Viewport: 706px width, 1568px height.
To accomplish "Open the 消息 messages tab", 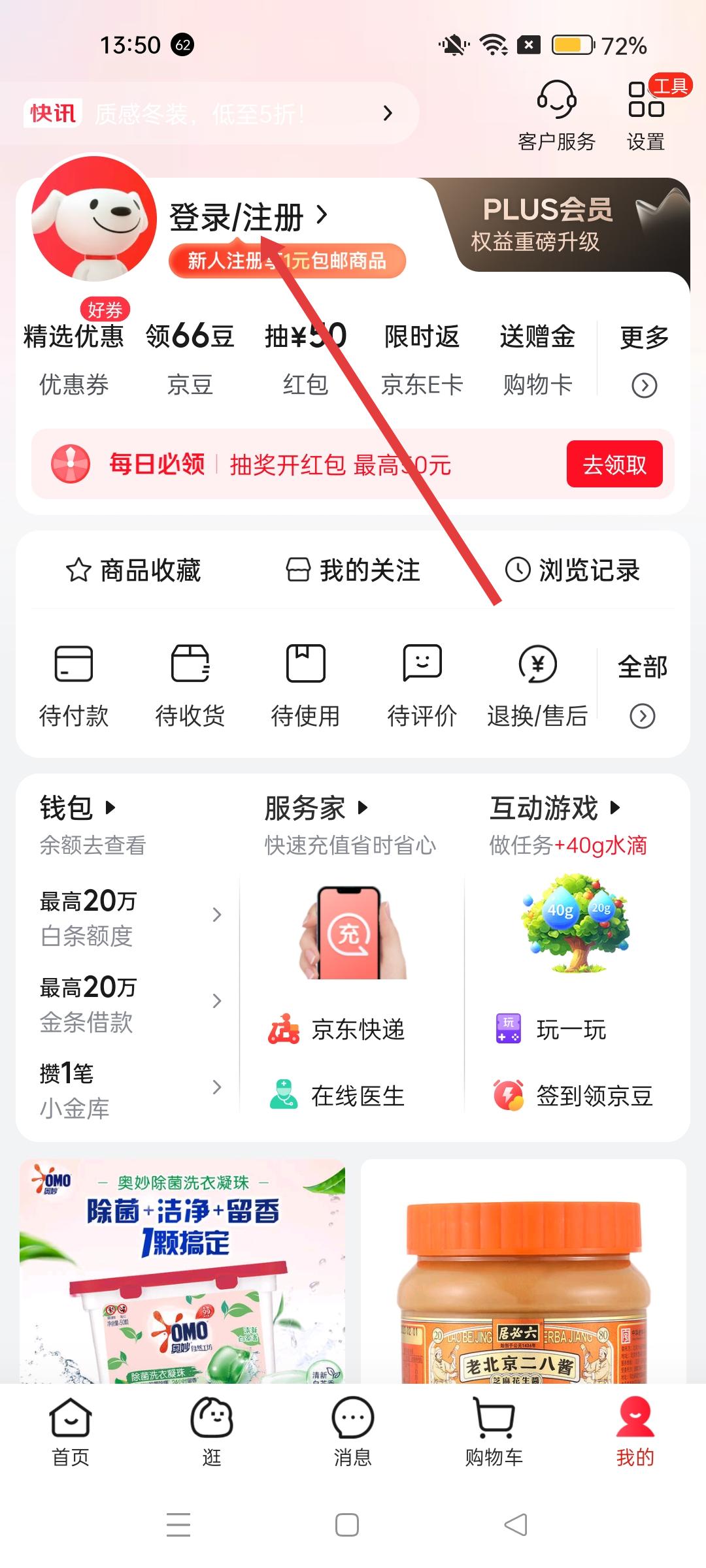I will tap(353, 1432).
